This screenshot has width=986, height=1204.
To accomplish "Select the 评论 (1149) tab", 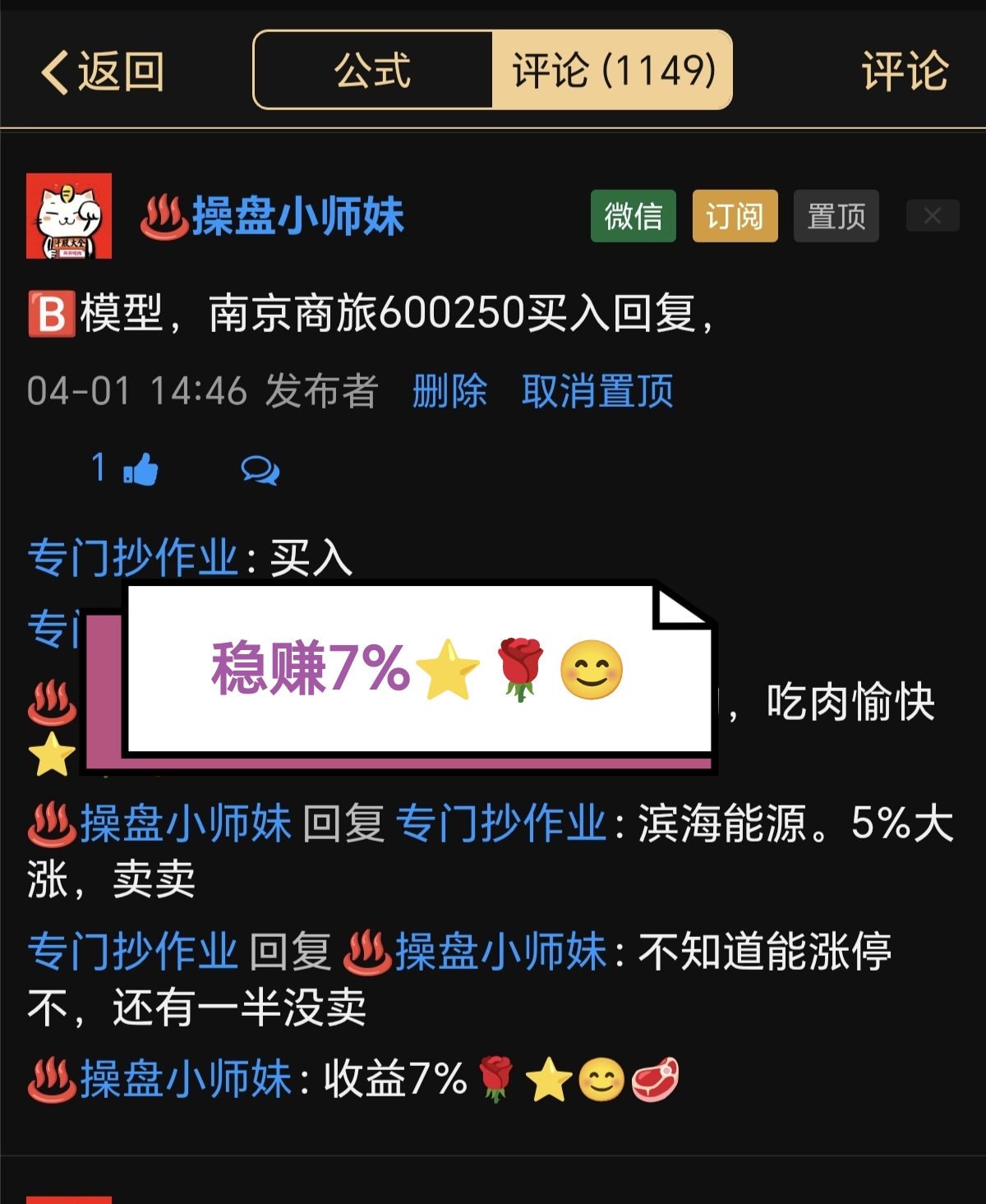I will (x=612, y=71).
